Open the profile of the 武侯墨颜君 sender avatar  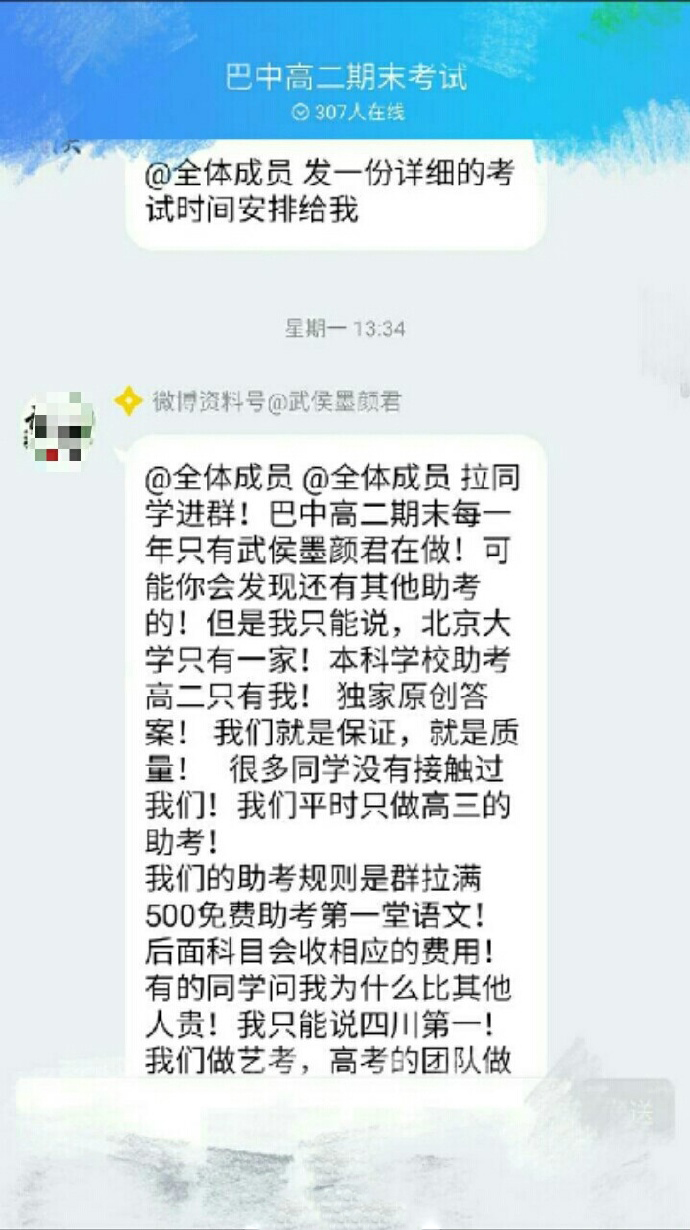click(57, 431)
